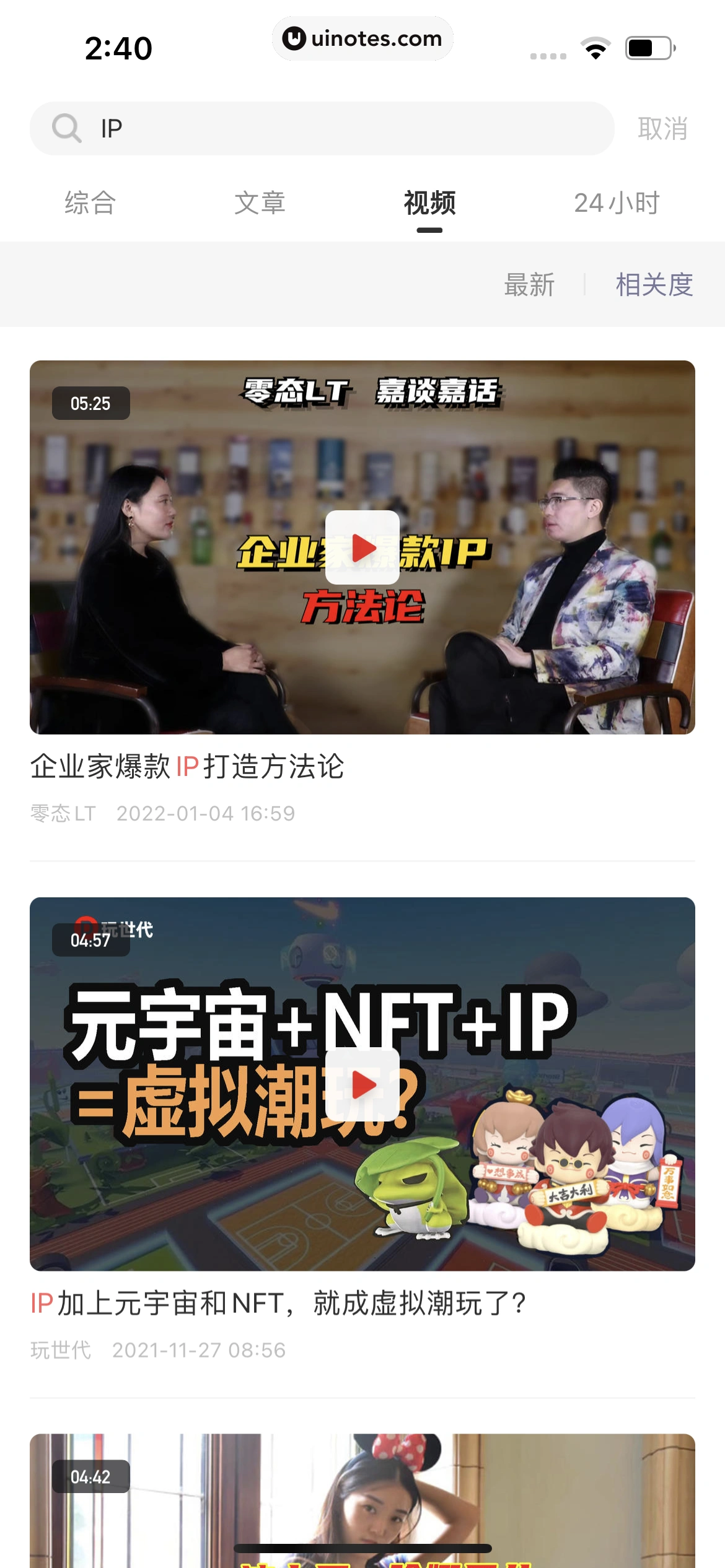Click the uinotes.com pill at the top
The image size is (725, 1568).
click(362, 38)
